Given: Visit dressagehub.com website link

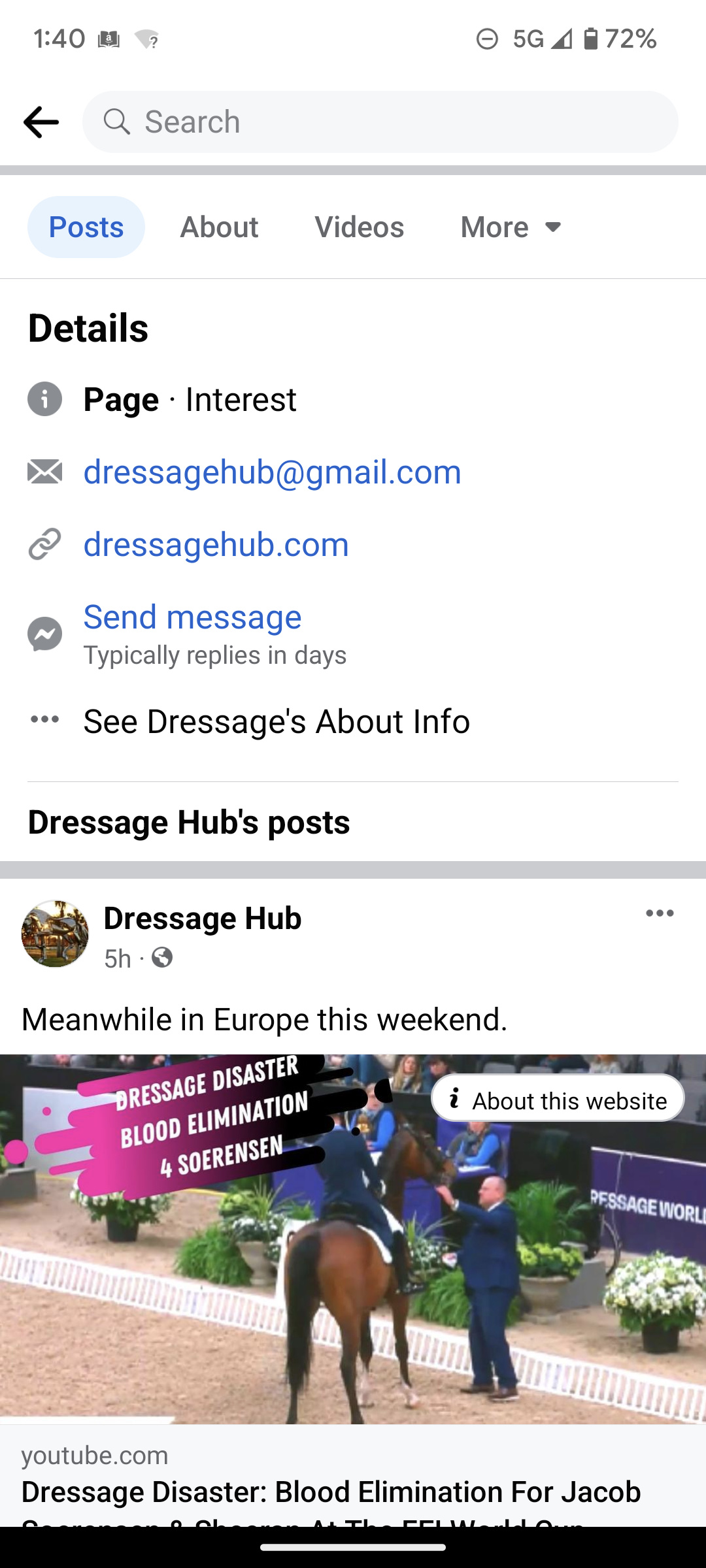Looking at the screenshot, I should pos(216,544).
